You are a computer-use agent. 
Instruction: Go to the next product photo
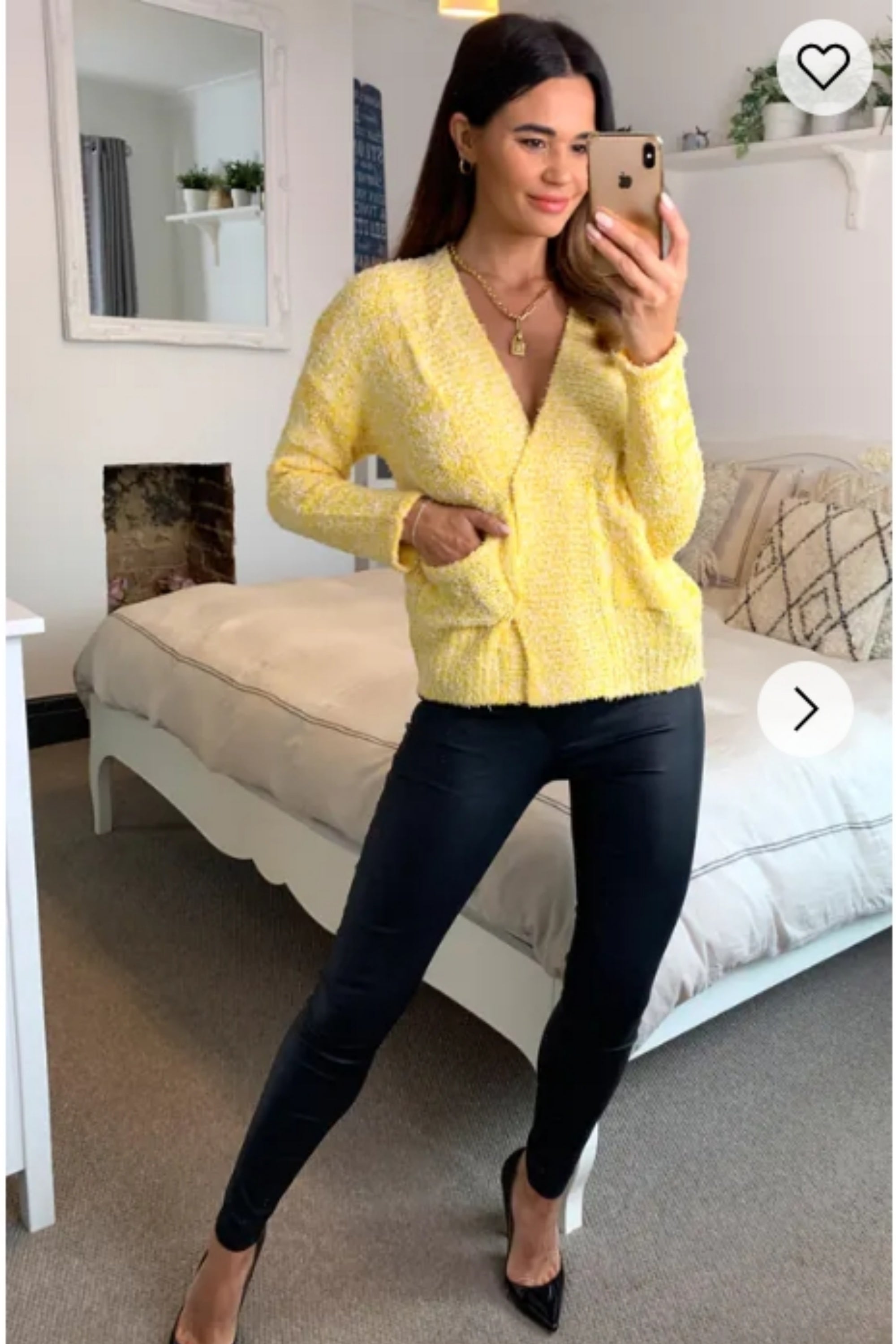[805, 709]
